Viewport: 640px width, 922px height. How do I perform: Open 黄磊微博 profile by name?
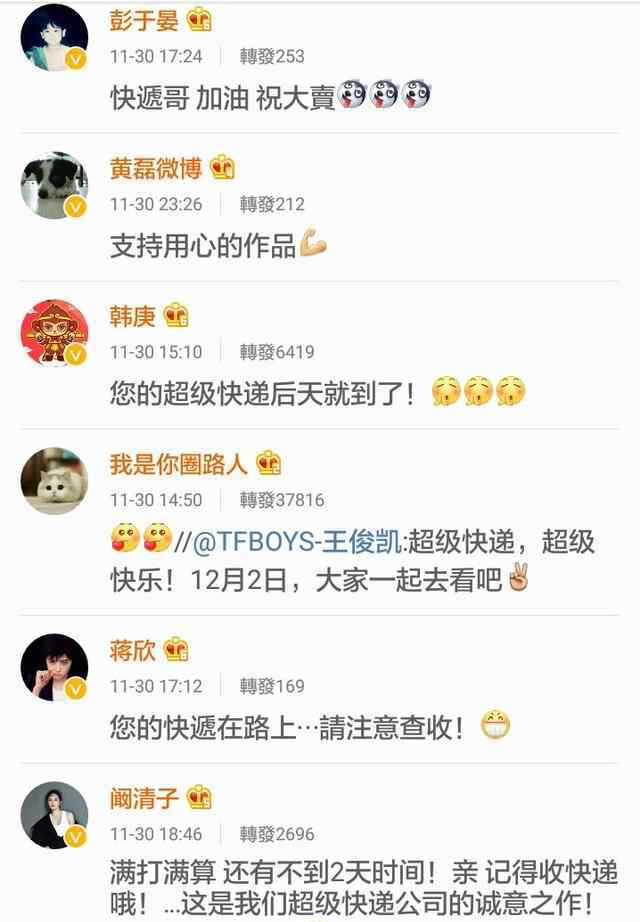[x=156, y=168]
